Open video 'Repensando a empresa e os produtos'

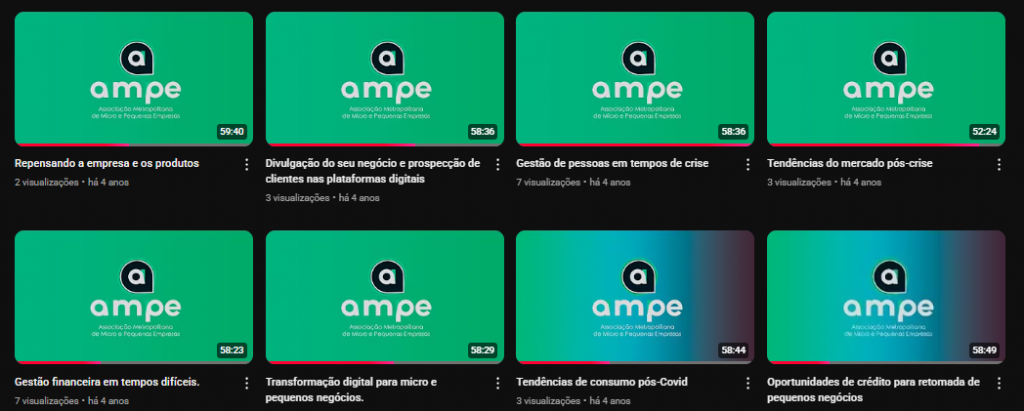tap(134, 80)
